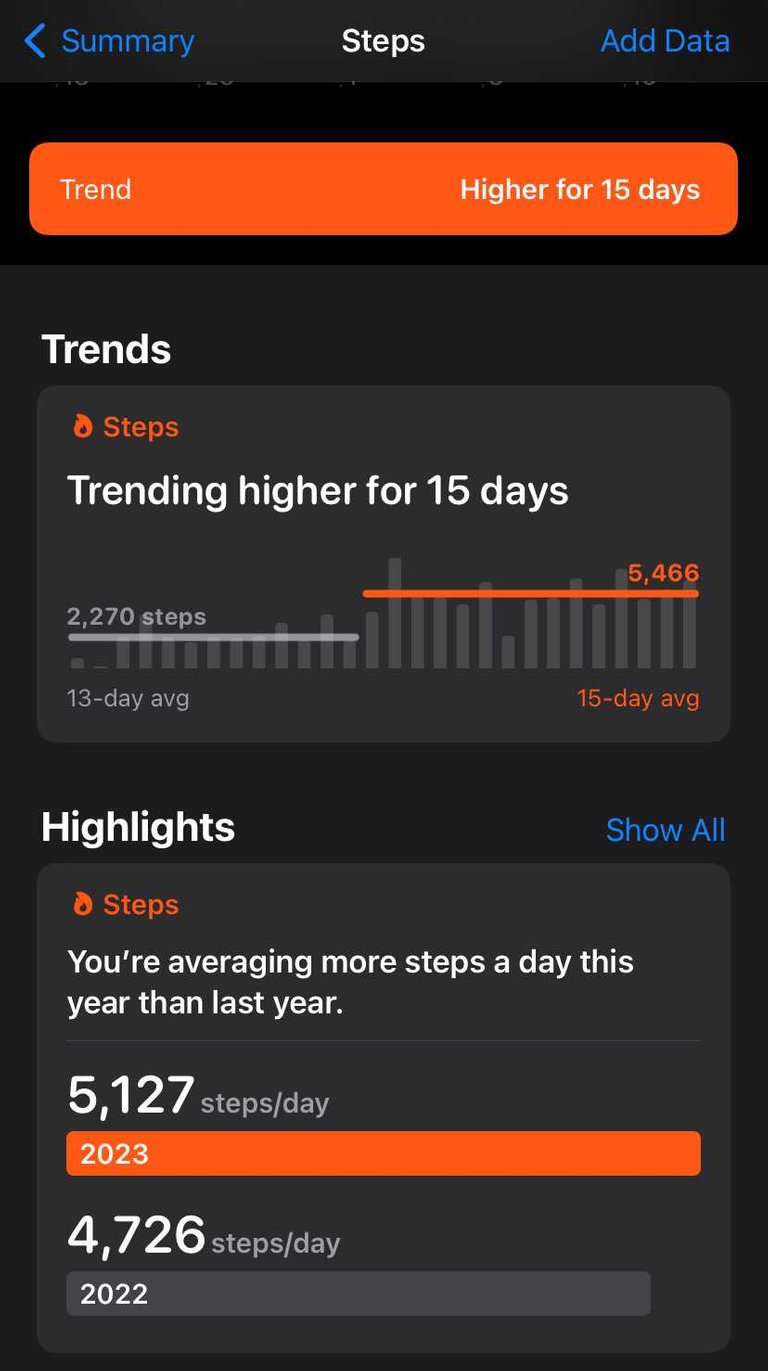Open the orange Trend banner

point(383,189)
